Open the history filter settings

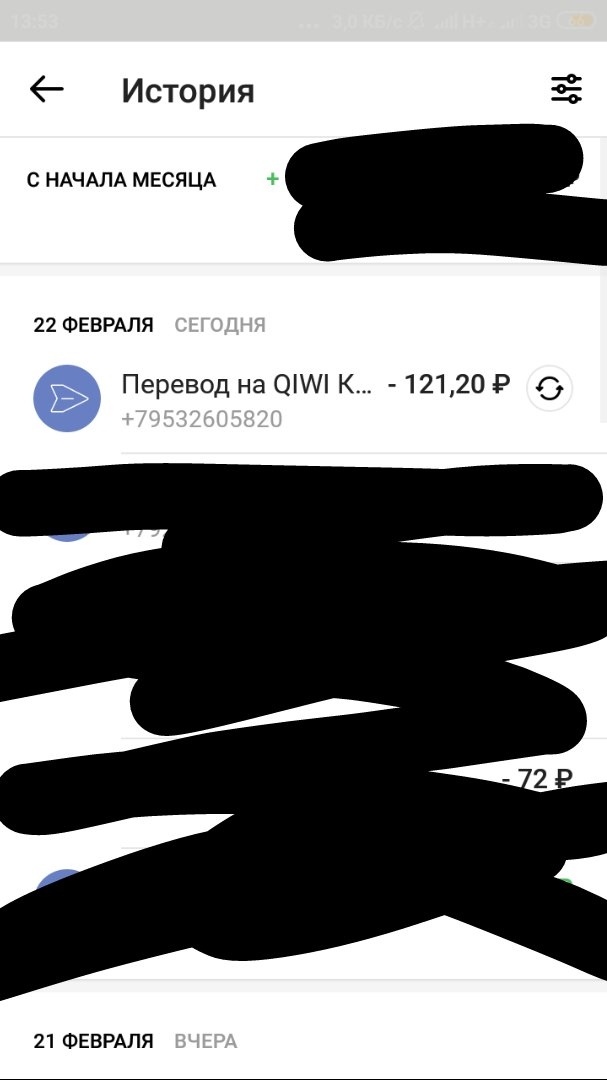pyautogui.click(x=566, y=90)
